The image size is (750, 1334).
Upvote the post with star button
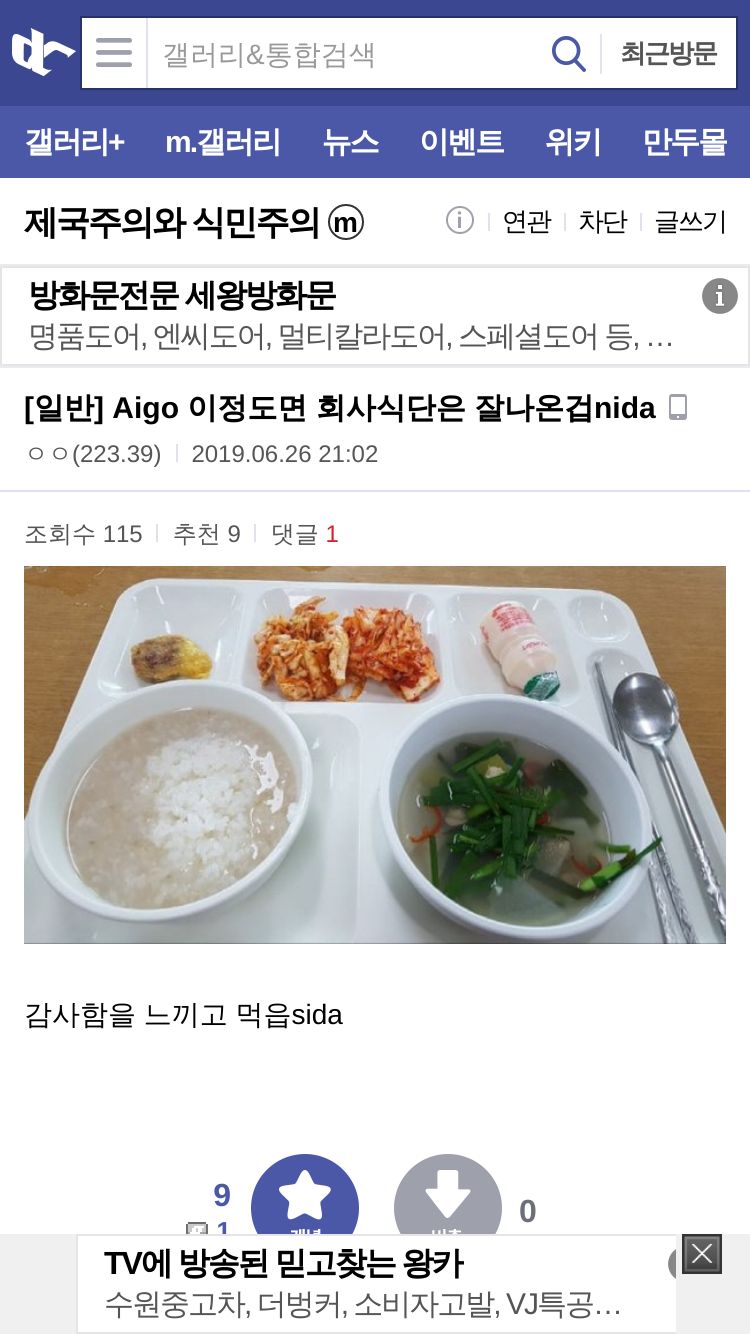click(305, 1197)
